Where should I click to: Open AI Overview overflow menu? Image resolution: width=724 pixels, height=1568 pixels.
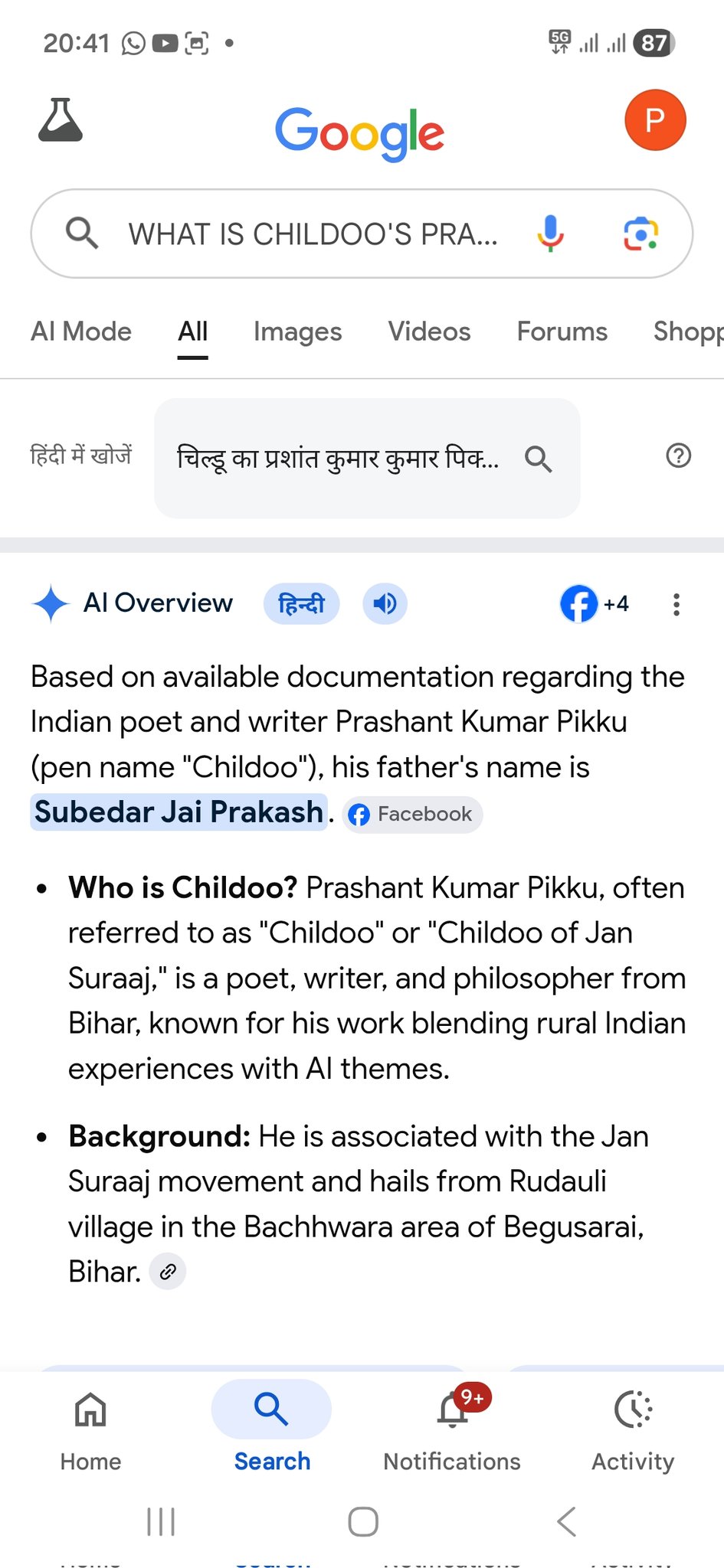[676, 605]
